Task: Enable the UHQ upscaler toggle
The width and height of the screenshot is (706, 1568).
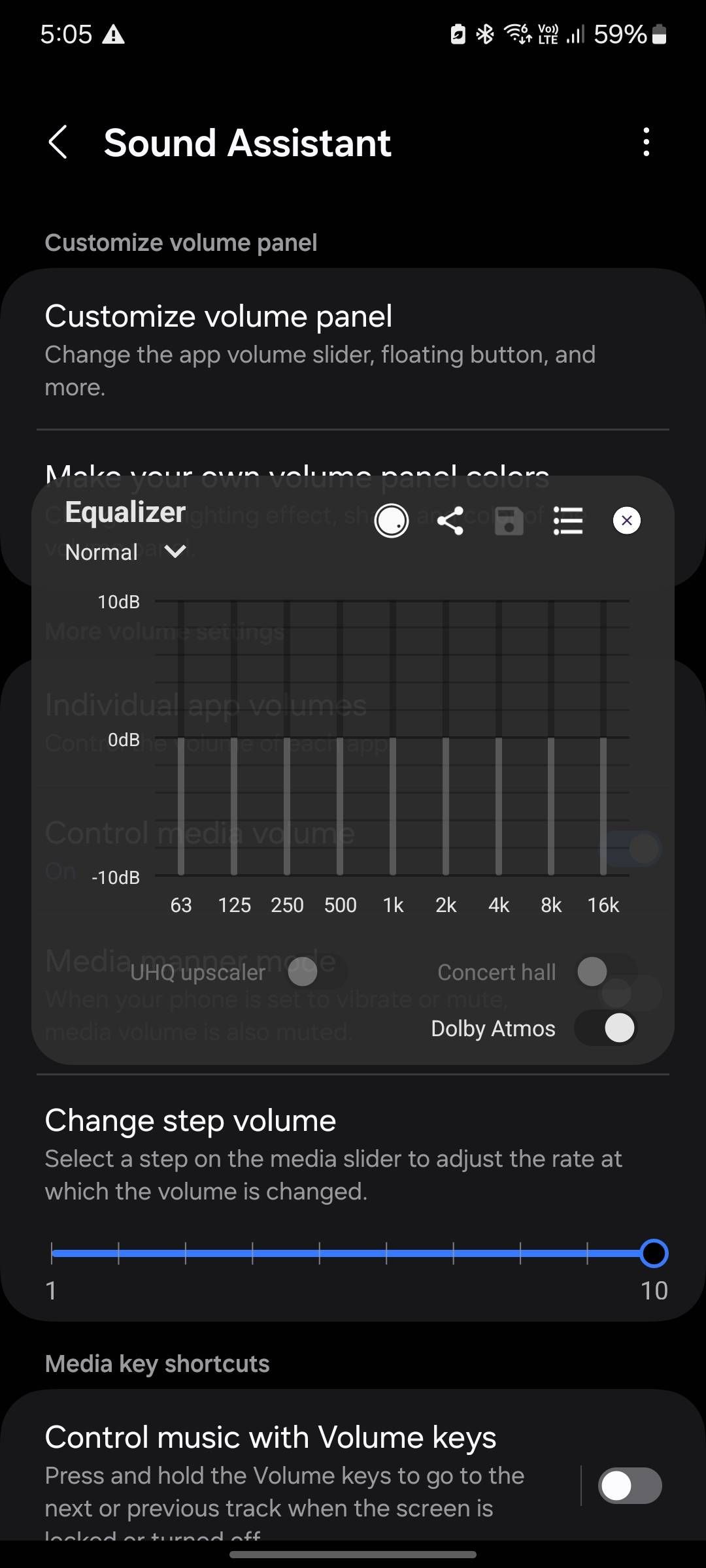Action: click(303, 972)
